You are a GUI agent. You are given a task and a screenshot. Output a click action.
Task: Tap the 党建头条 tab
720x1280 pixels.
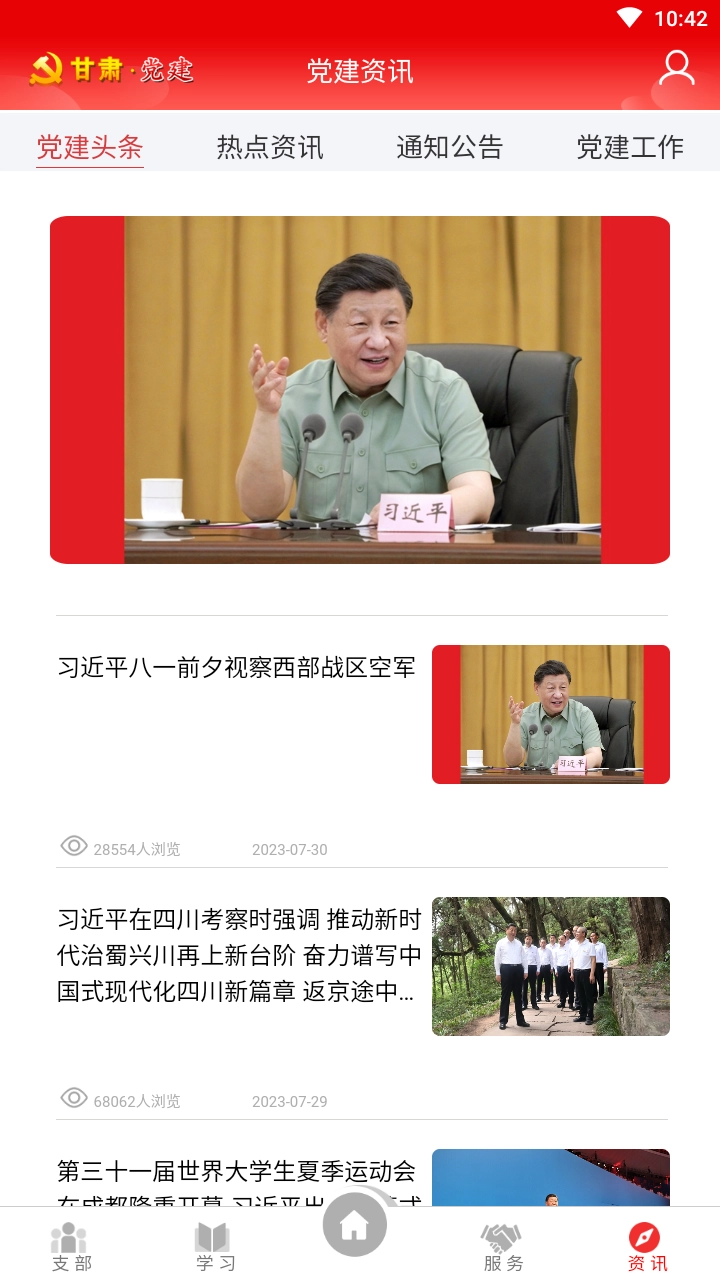[x=90, y=147]
